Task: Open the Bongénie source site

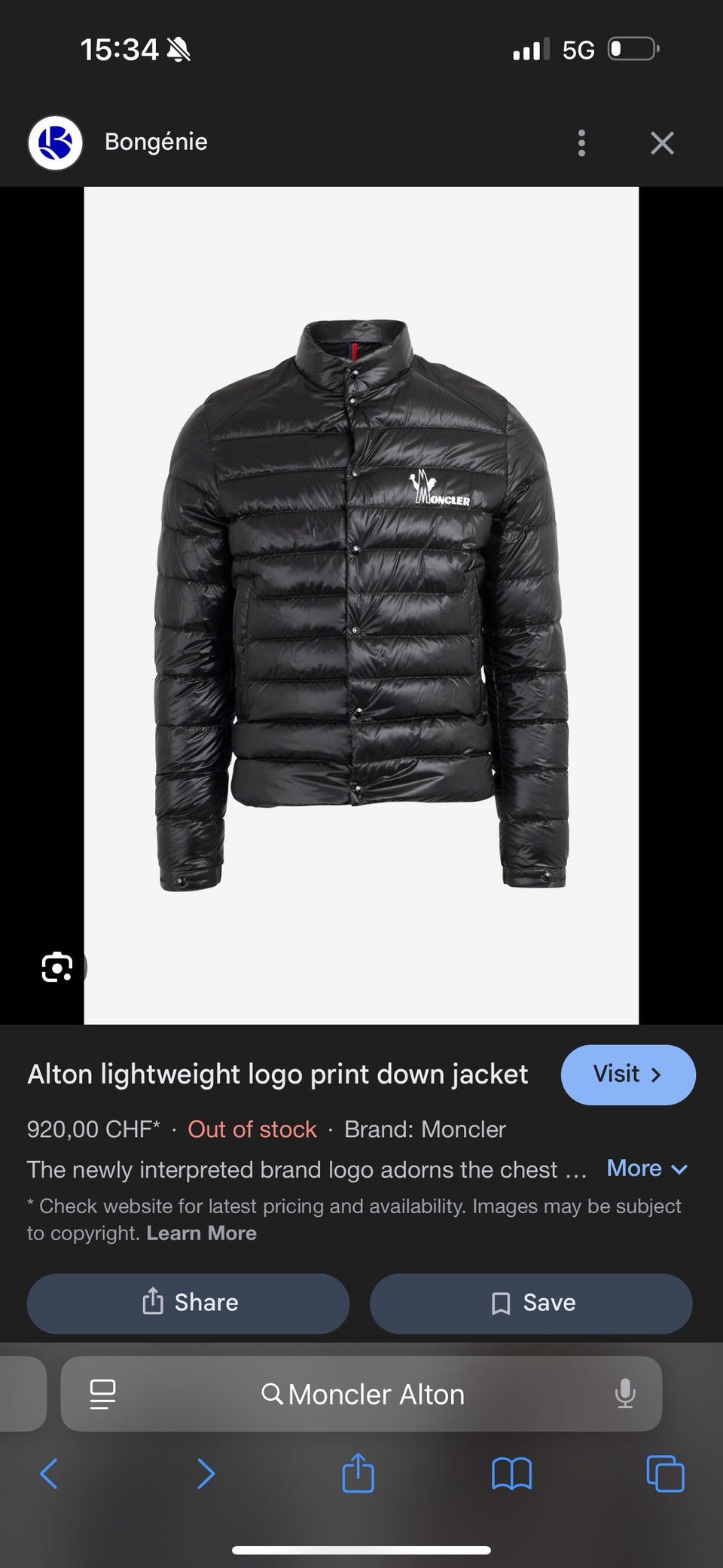Action: click(x=155, y=142)
